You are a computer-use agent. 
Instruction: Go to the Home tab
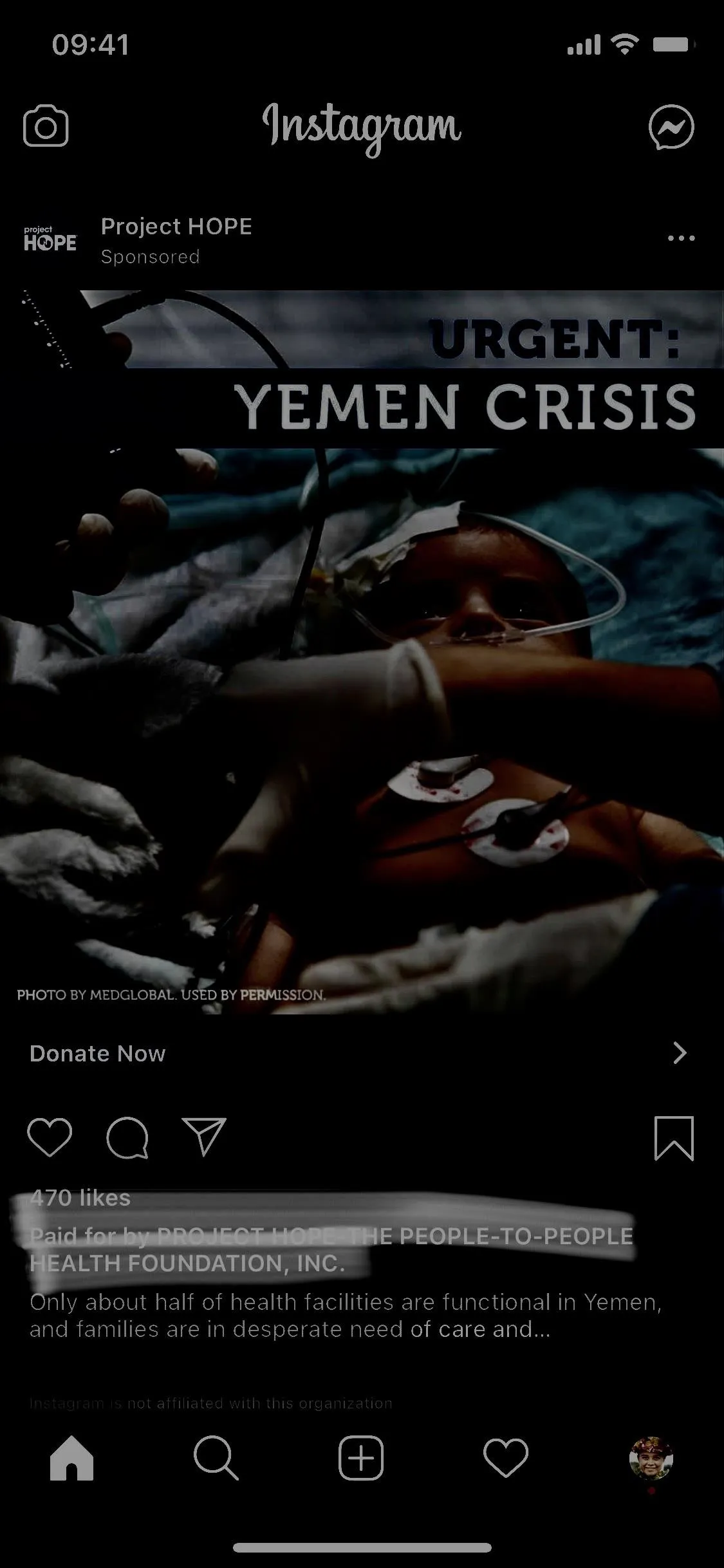pos(71,1458)
